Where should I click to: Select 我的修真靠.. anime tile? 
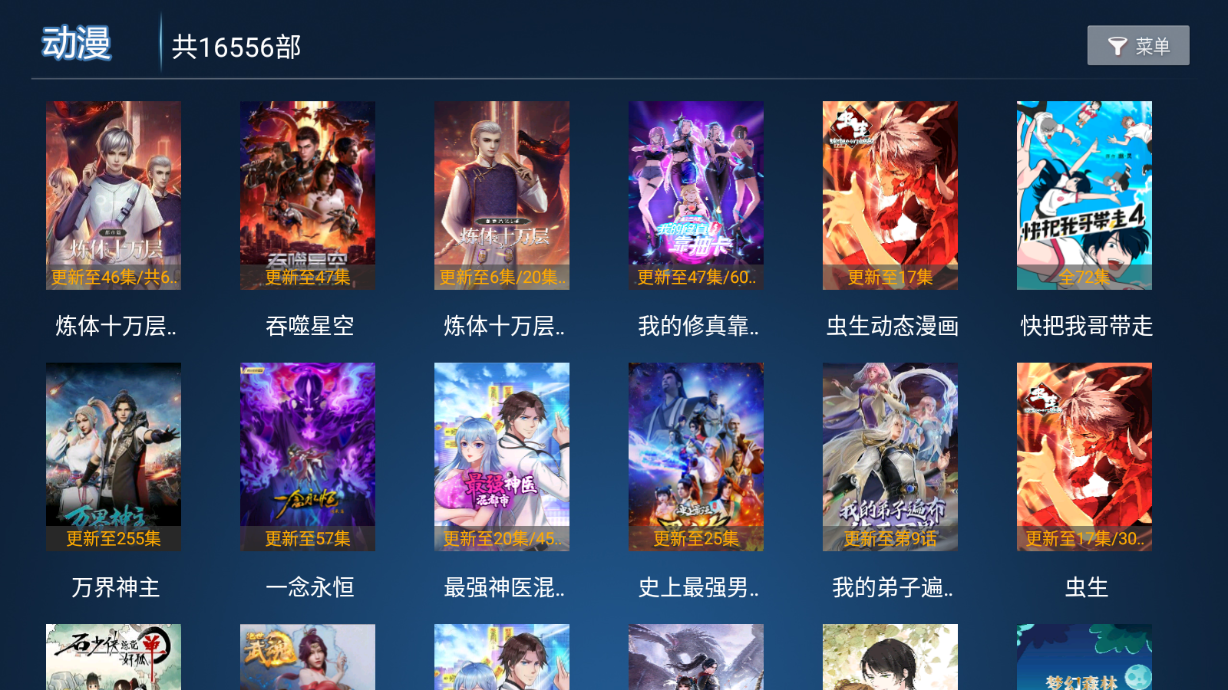(696, 195)
